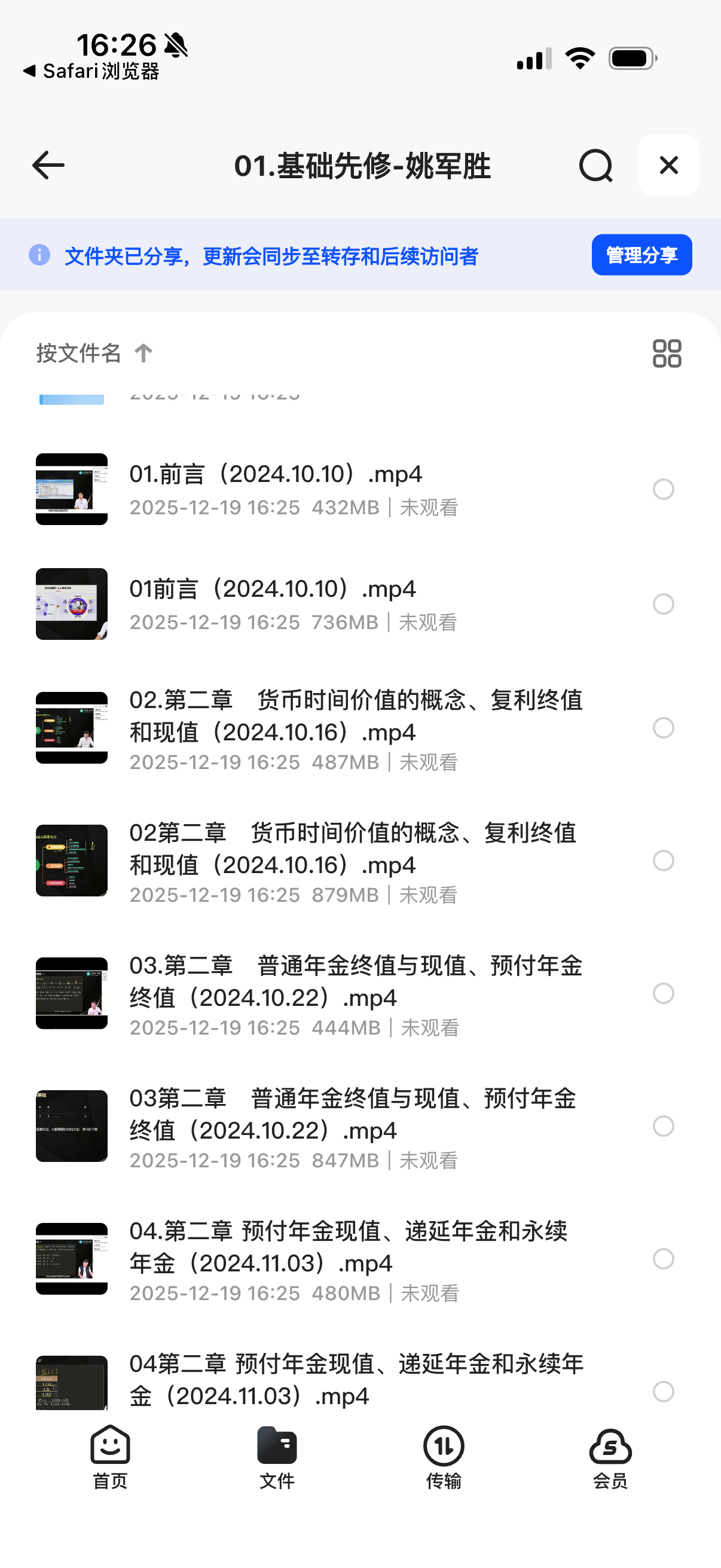Viewport: 721px width, 1568px height.
Task: Select the 879MB 02第二章 video checkbox
Action: coord(663,860)
